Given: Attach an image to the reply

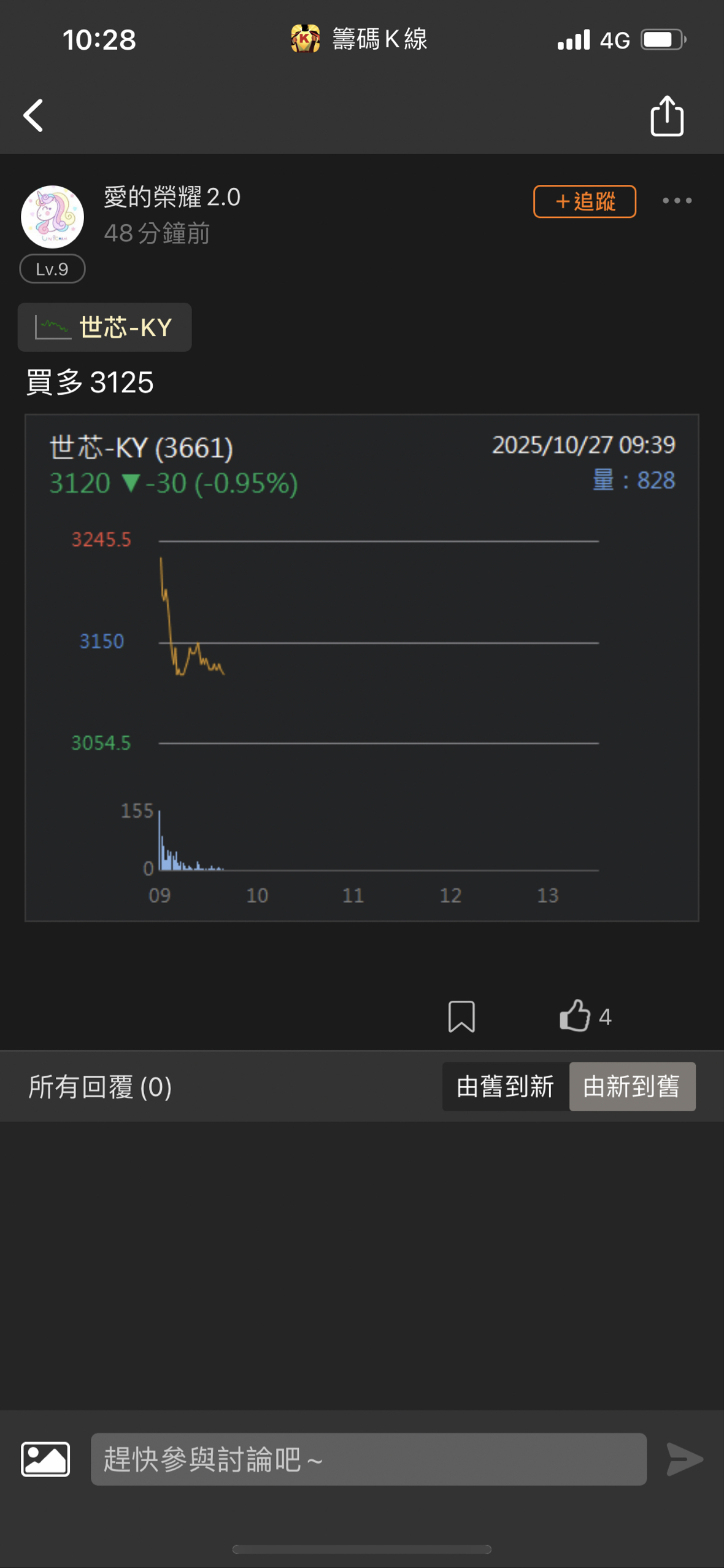Looking at the screenshot, I should 45,1459.
